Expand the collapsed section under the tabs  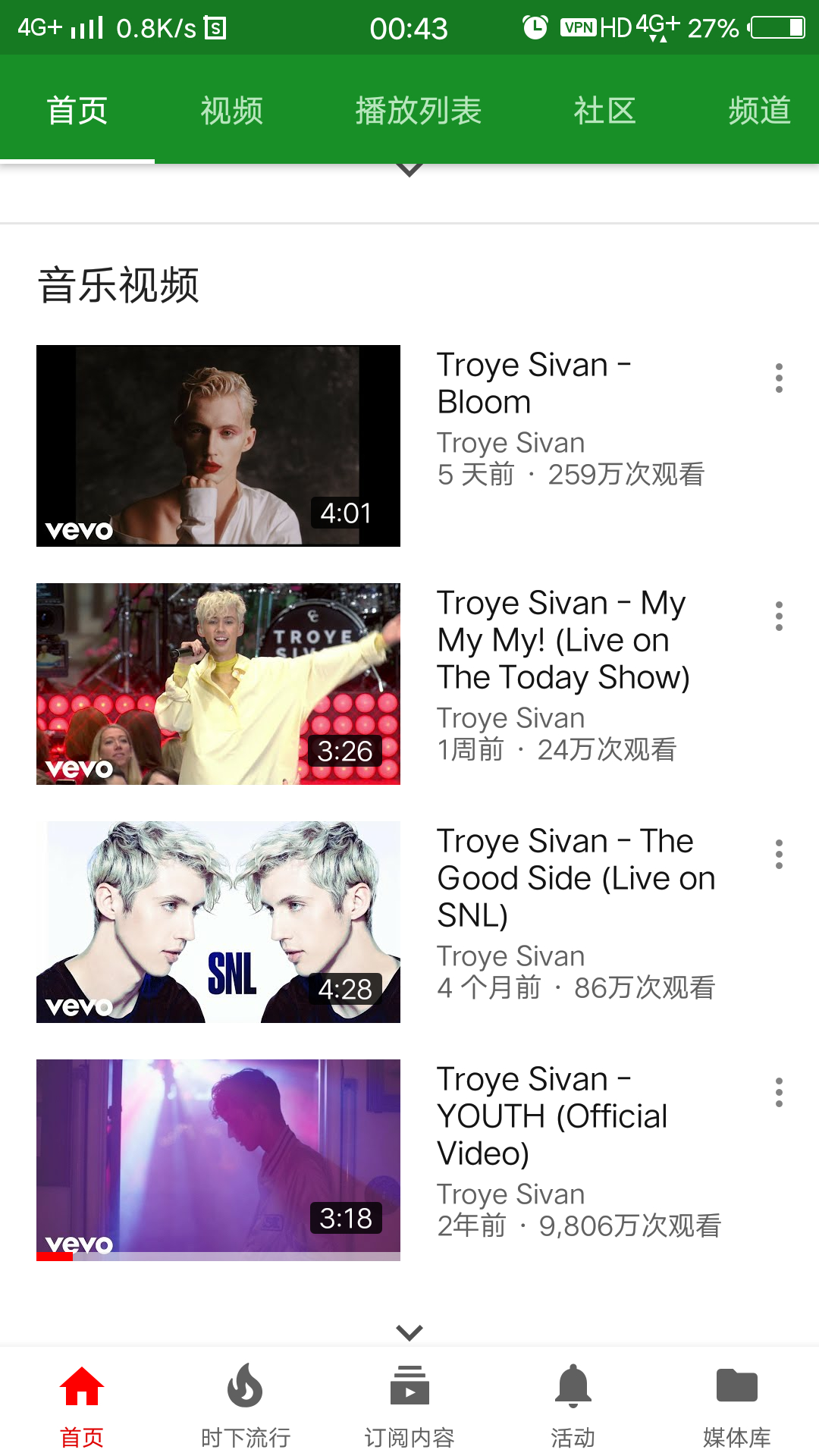pos(409,171)
